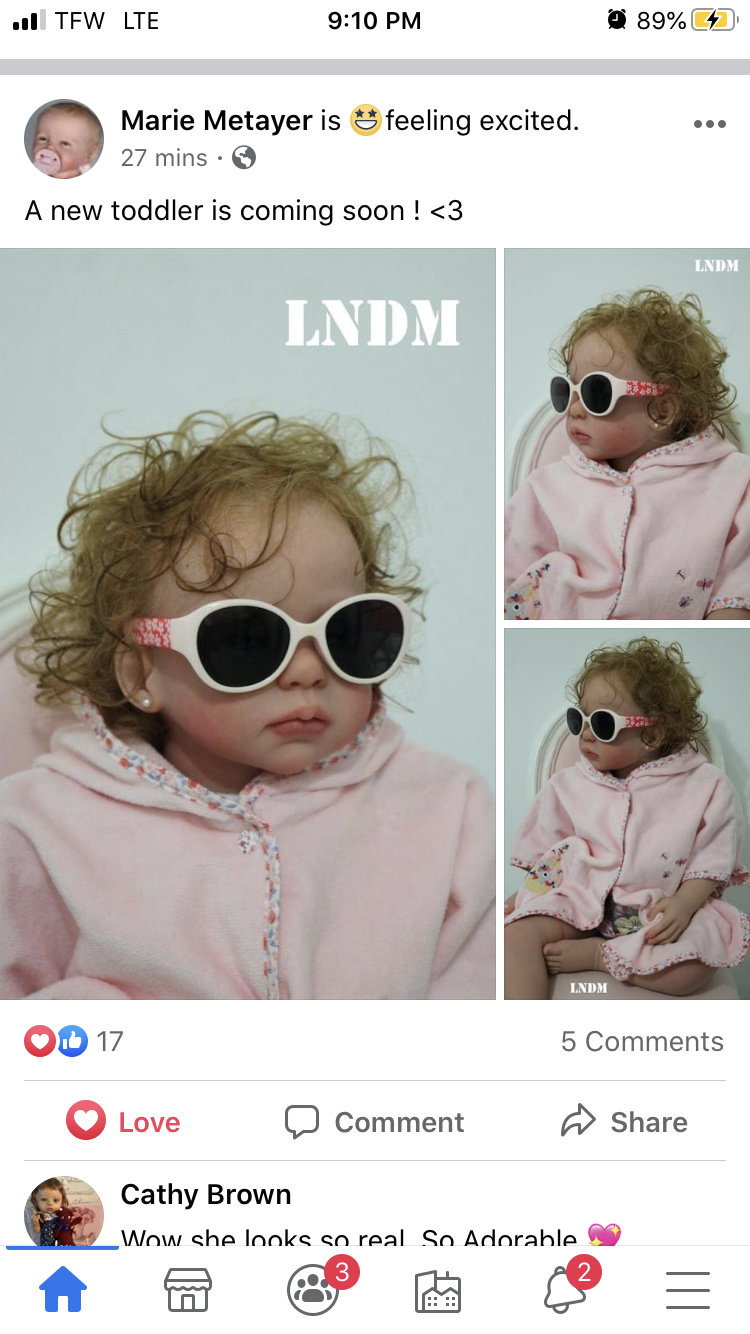The height and width of the screenshot is (1334, 750).
Task: Open the 5 Comments link
Action: [642, 1041]
